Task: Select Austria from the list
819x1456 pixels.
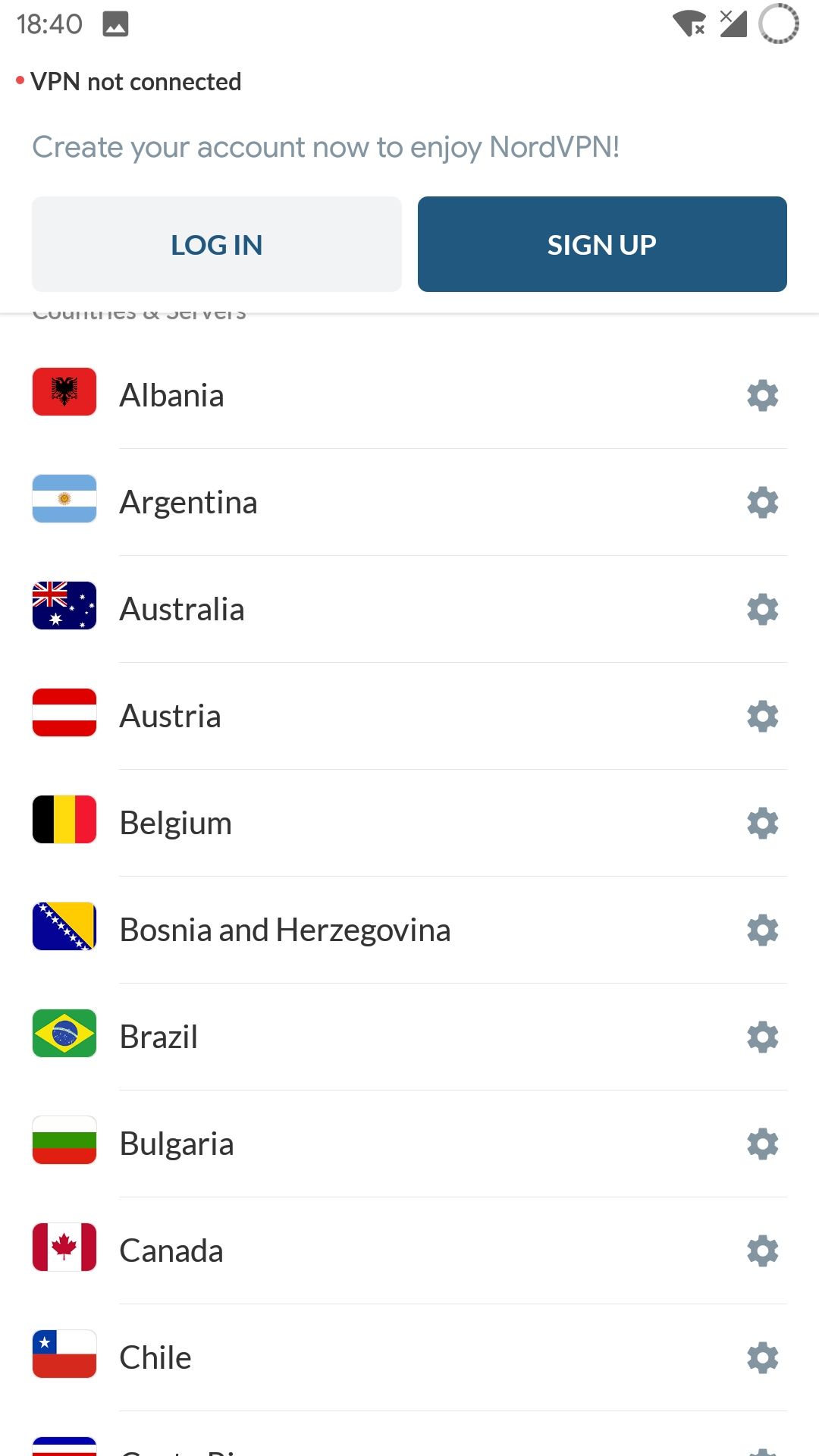Action: (x=171, y=716)
